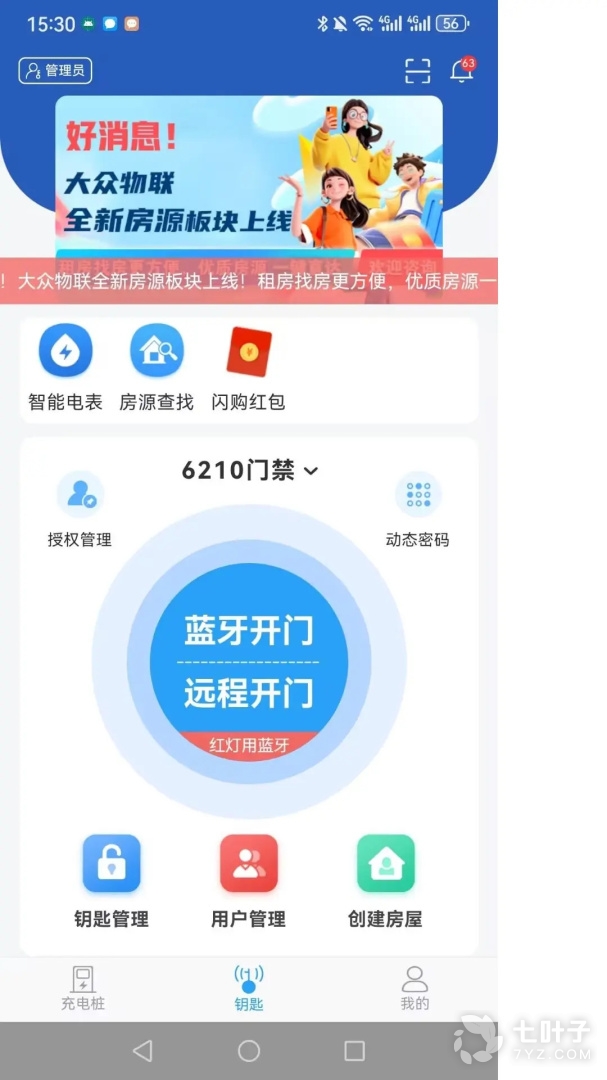The width and height of the screenshot is (607, 1080).
Task: Open 钥匙管理 key management
Action: pyautogui.click(x=111, y=880)
